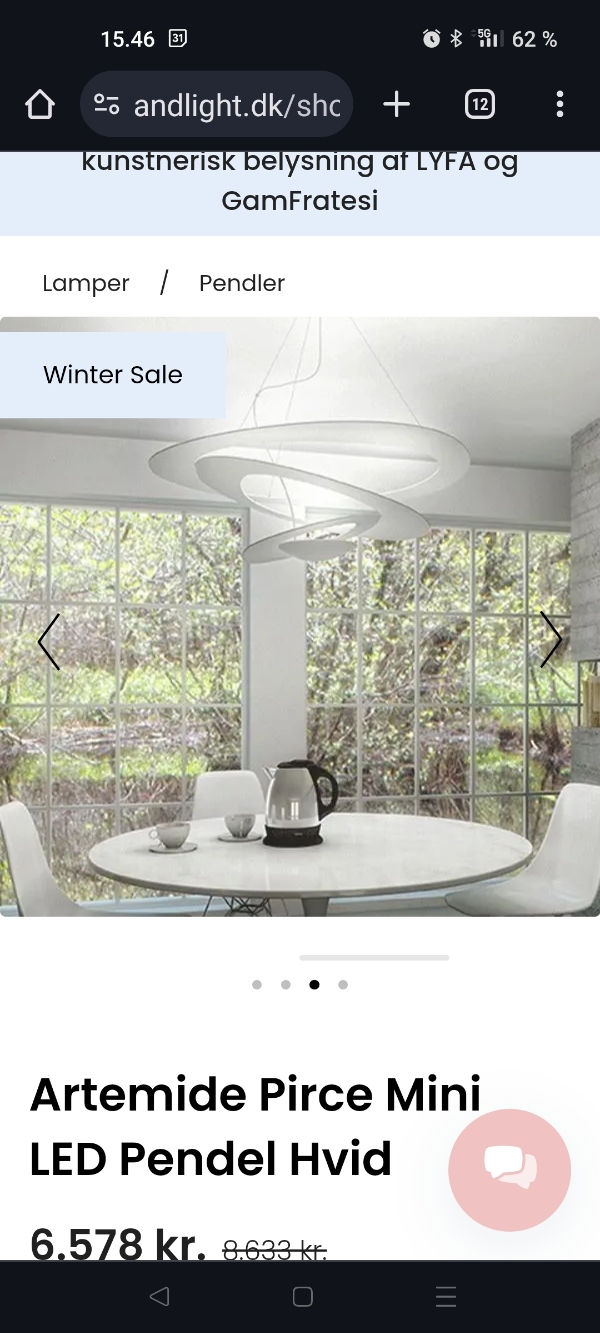Jump to the first image dot
Screen dimensions: 600x1333
click(257, 985)
